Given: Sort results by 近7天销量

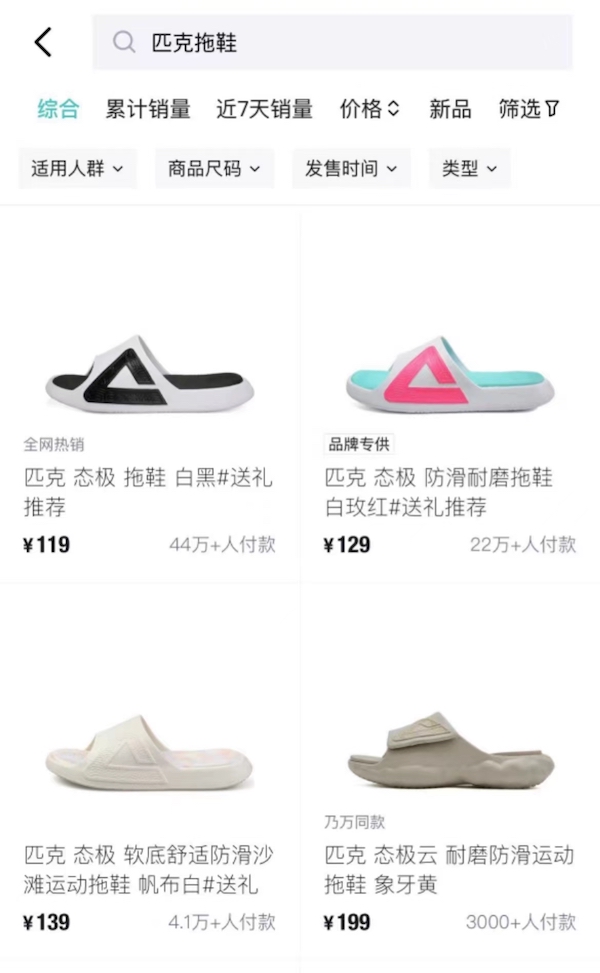Looking at the screenshot, I should click(264, 109).
